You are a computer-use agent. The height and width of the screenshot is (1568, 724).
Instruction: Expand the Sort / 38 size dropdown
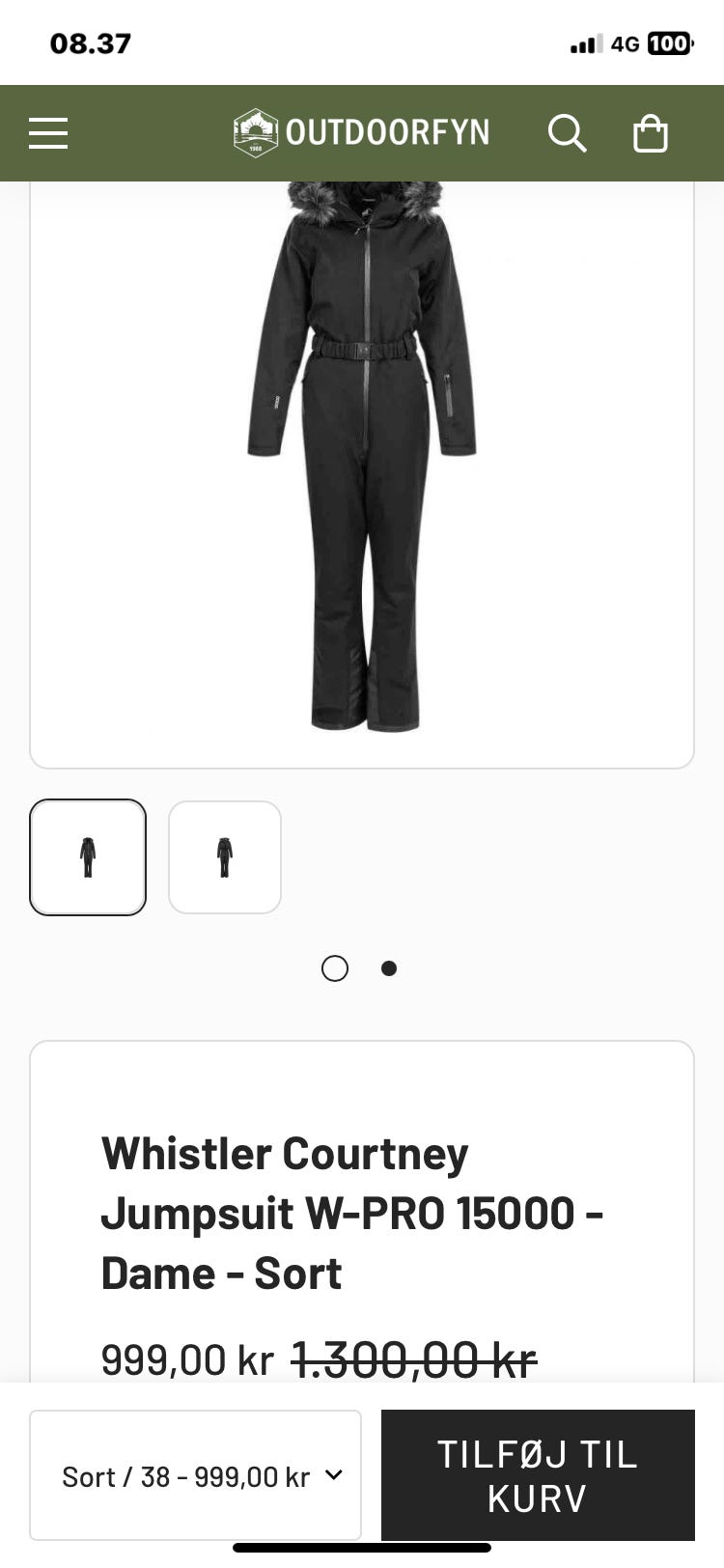(x=196, y=1475)
